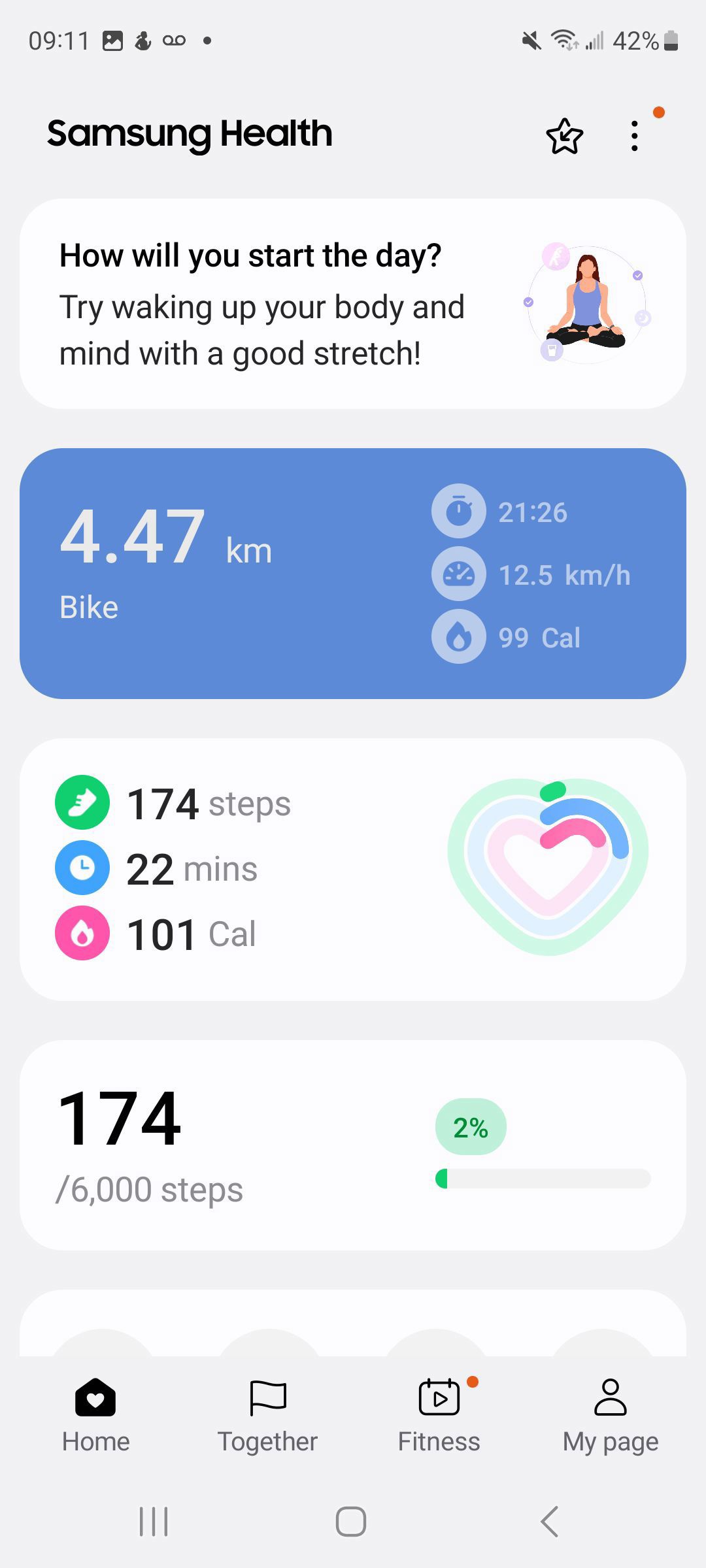
Task: Show recent apps from the navigation bar
Action: tap(154, 1522)
